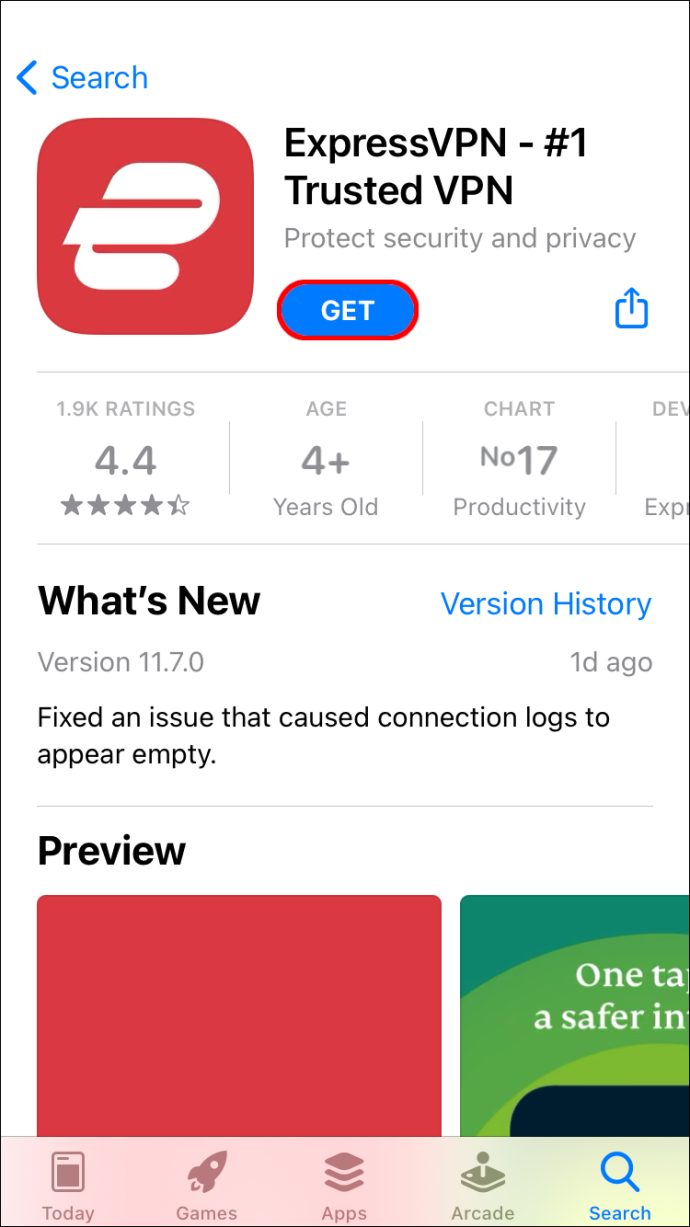Go back to Search results

(82, 78)
